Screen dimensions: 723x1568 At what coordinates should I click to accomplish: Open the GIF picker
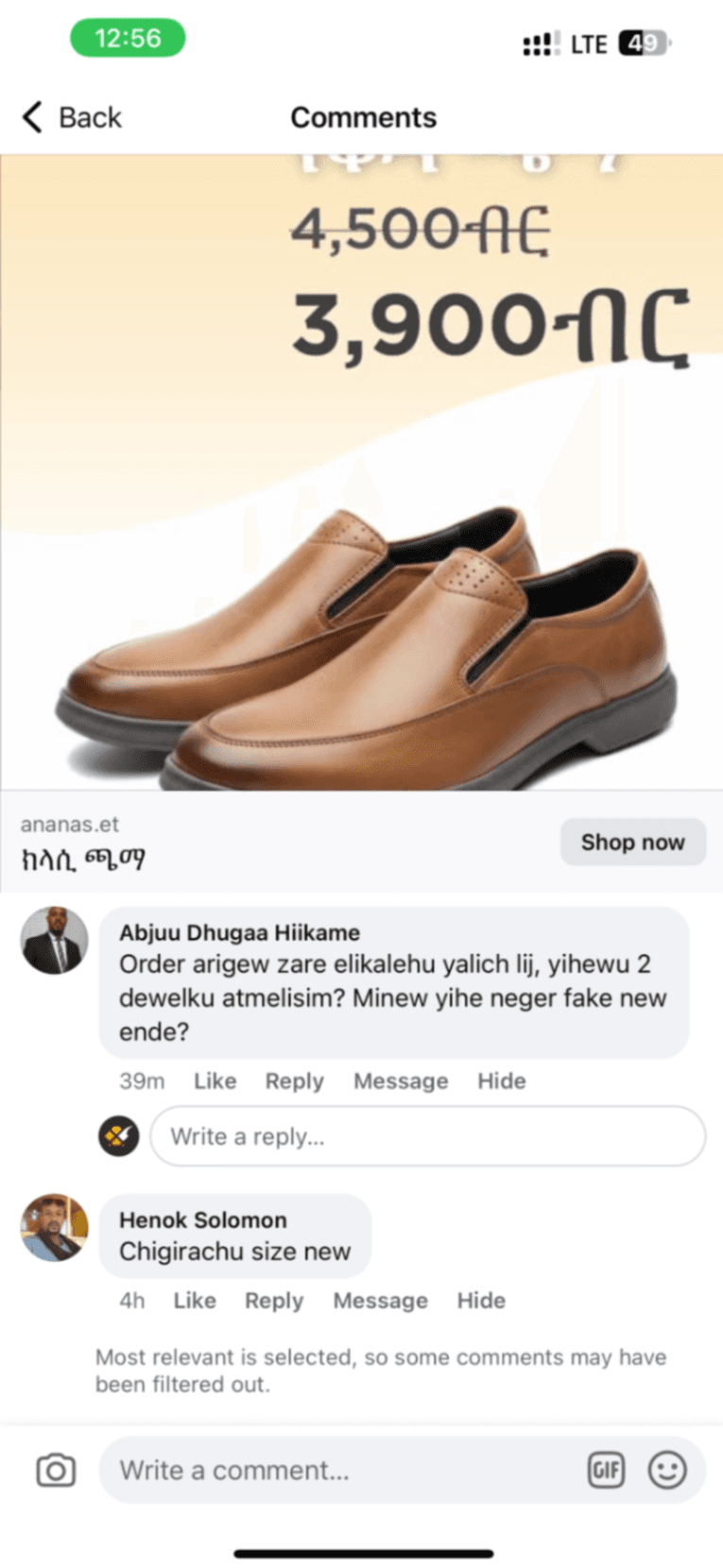pyautogui.click(x=606, y=1470)
